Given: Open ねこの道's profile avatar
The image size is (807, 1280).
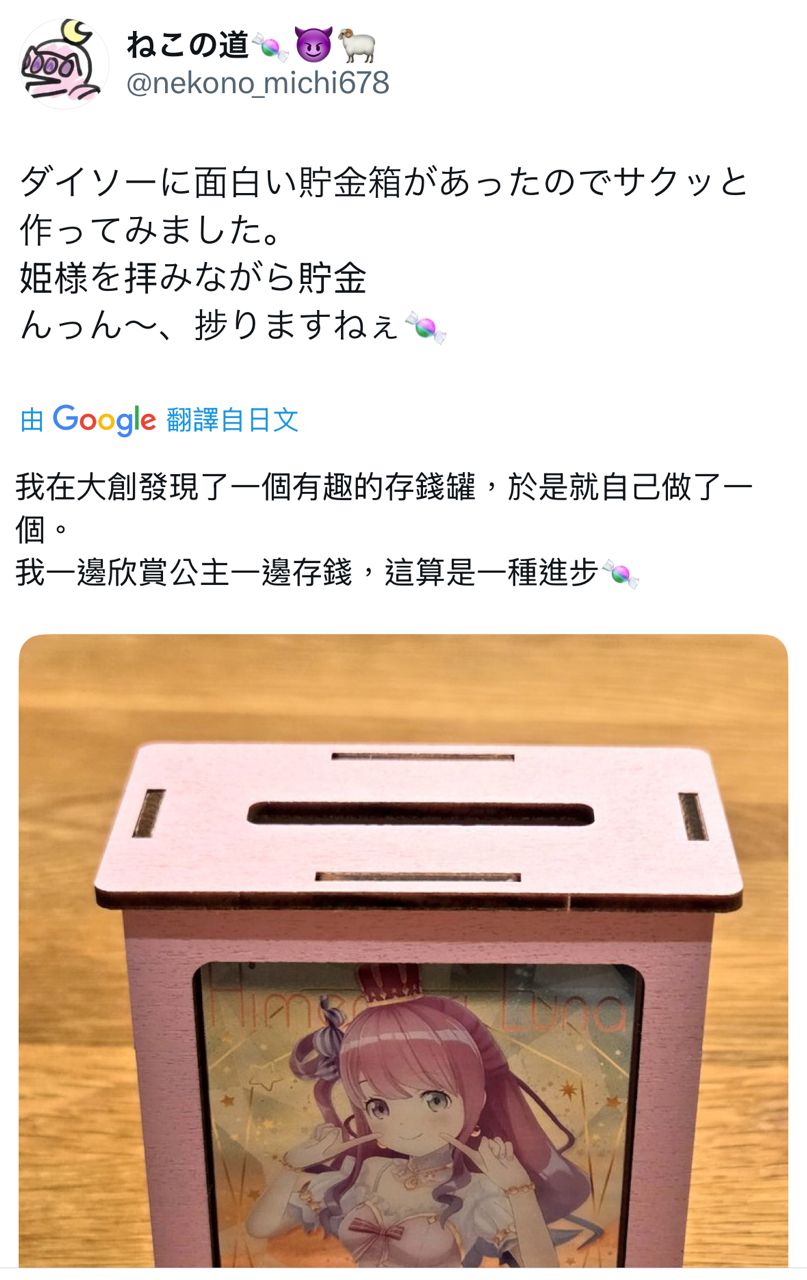Looking at the screenshot, I should [65, 64].
